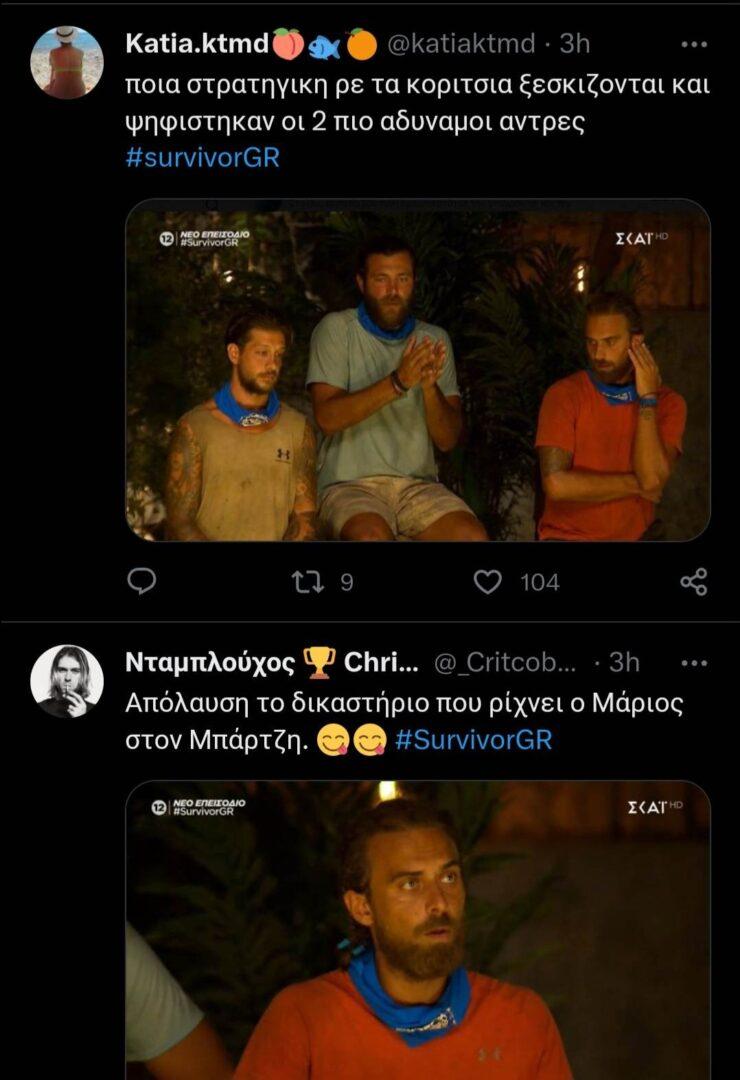Open the overflow menu on Νταμπλούχος's tweet

coord(693,663)
